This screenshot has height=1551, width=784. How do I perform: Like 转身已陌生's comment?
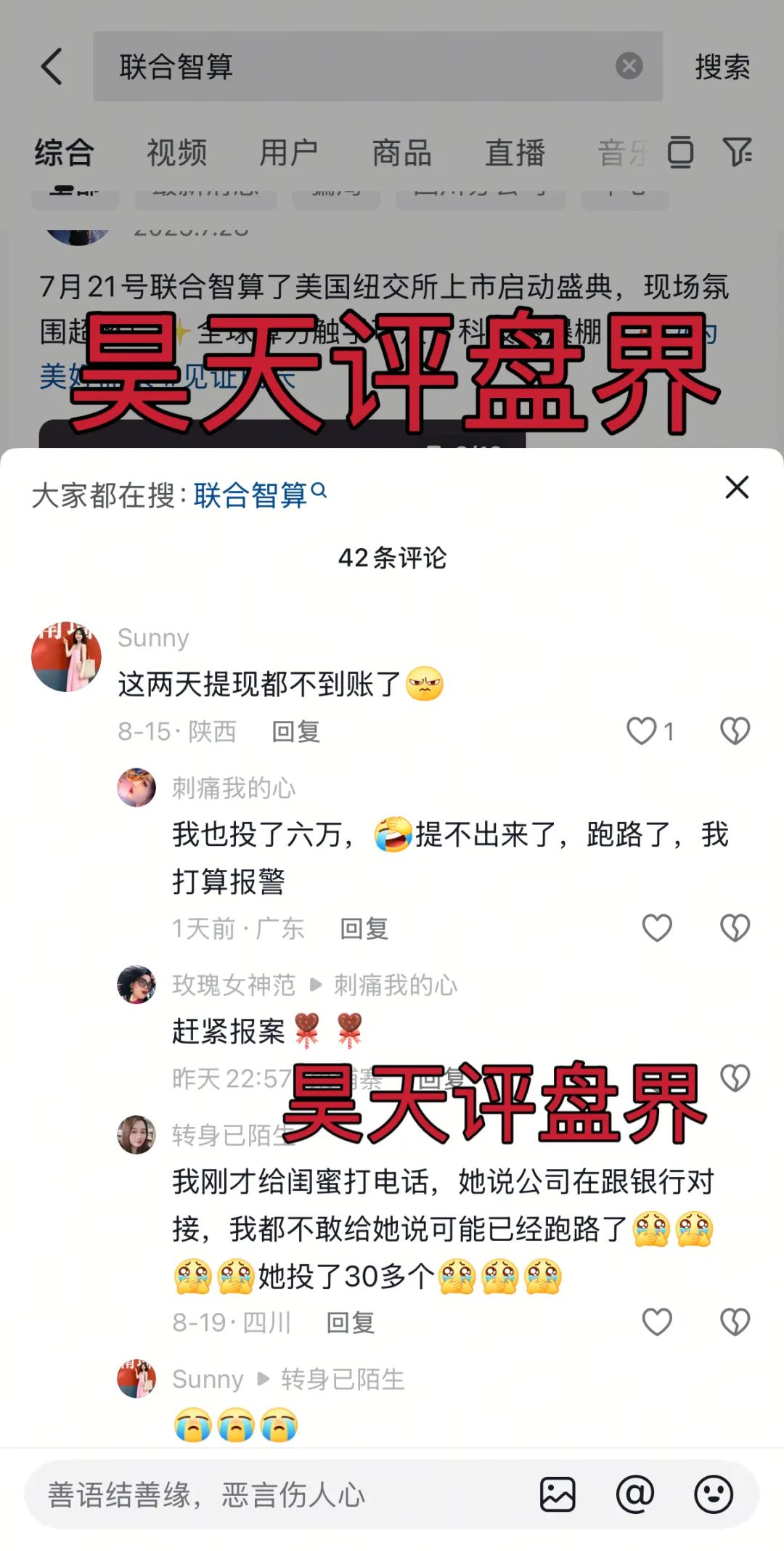(x=657, y=1322)
